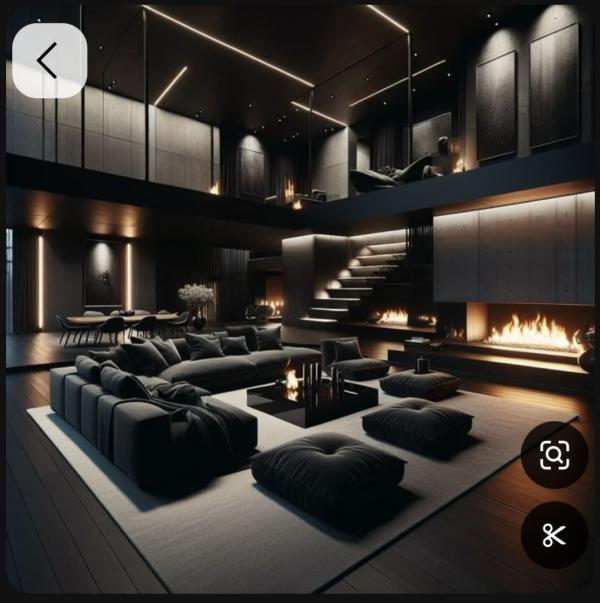
Task: Open visual search for this image
Action: point(554,455)
